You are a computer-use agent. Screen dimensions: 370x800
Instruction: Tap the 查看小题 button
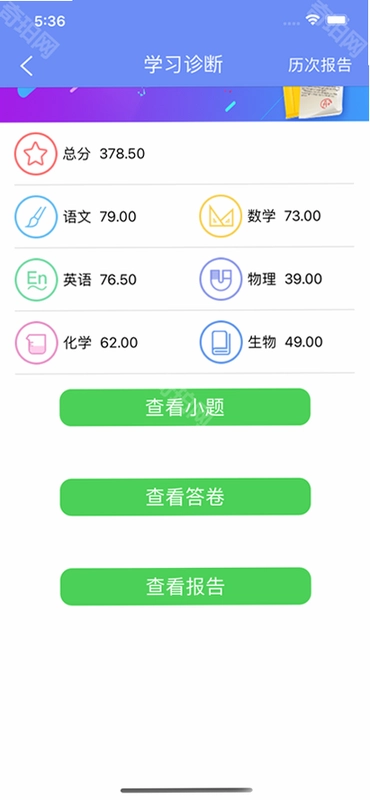tap(185, 407)
